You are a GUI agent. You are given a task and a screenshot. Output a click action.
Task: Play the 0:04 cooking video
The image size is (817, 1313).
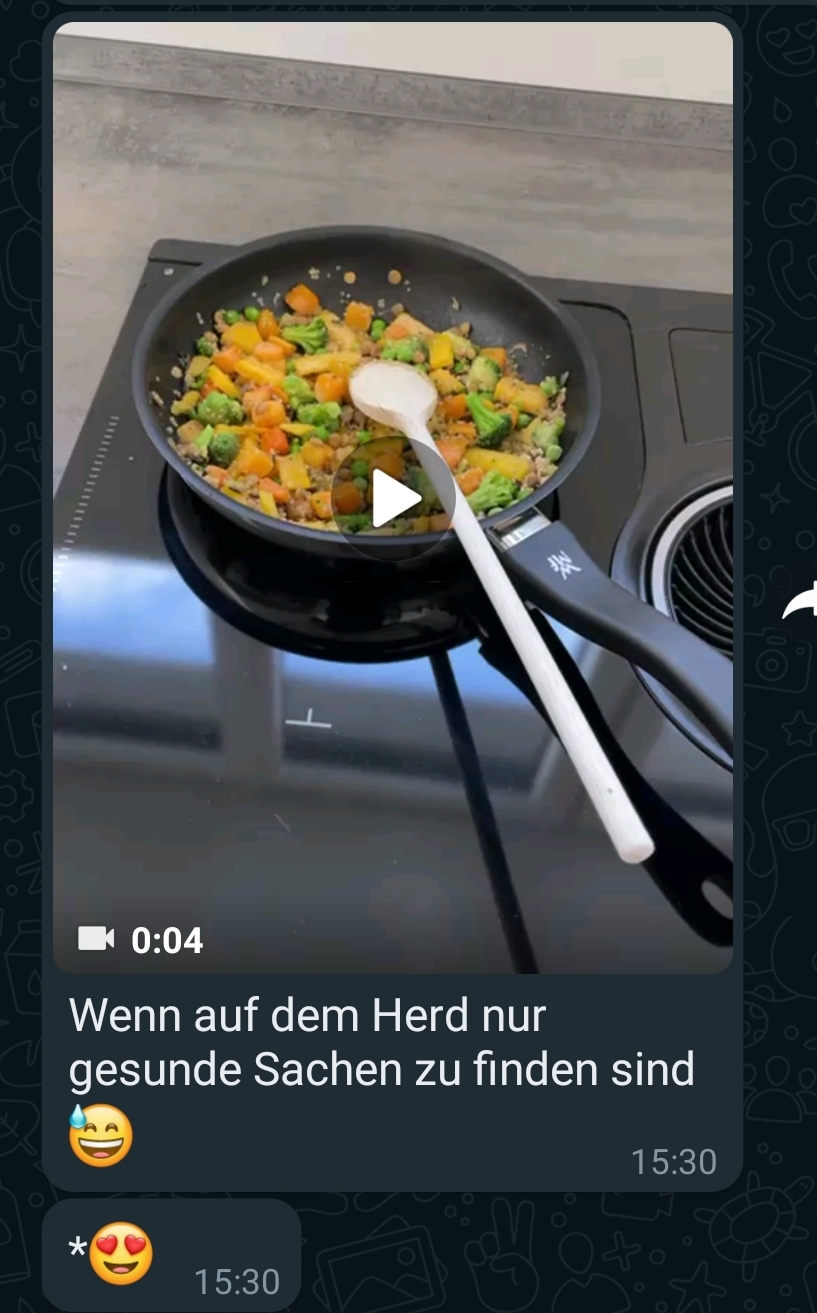click(x=393, y=498)
